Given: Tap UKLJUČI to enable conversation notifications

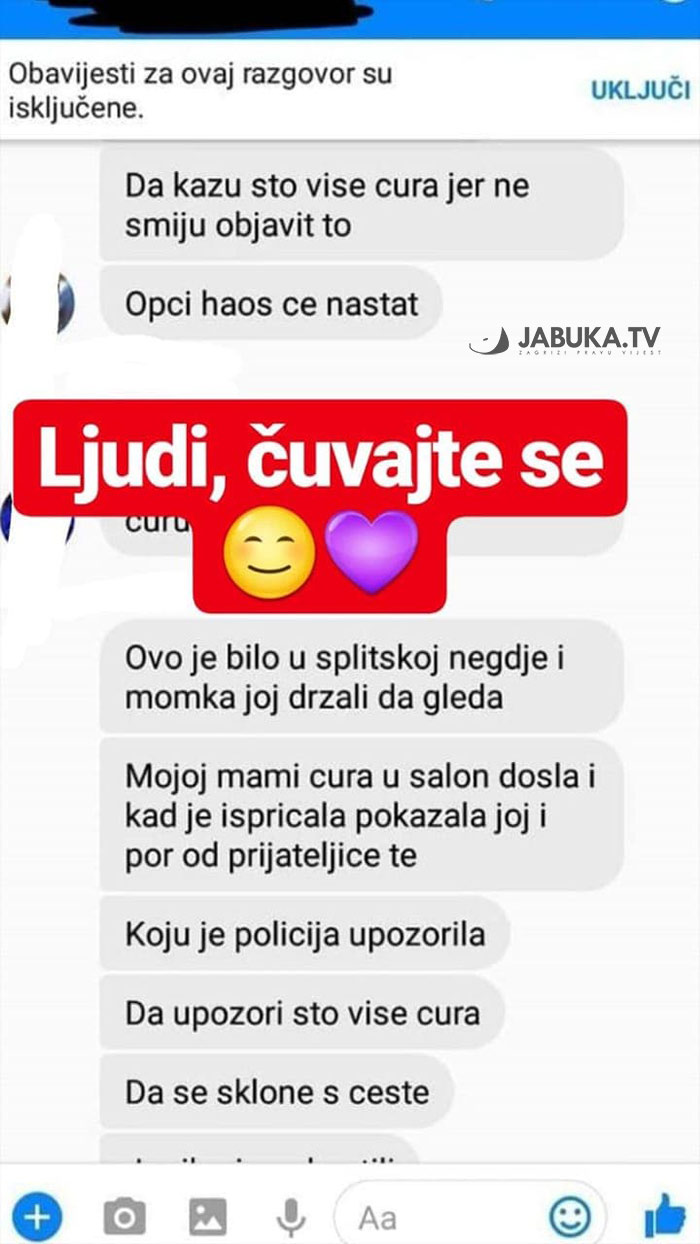Looking at the screenshot, I should (x=640, y=90).
